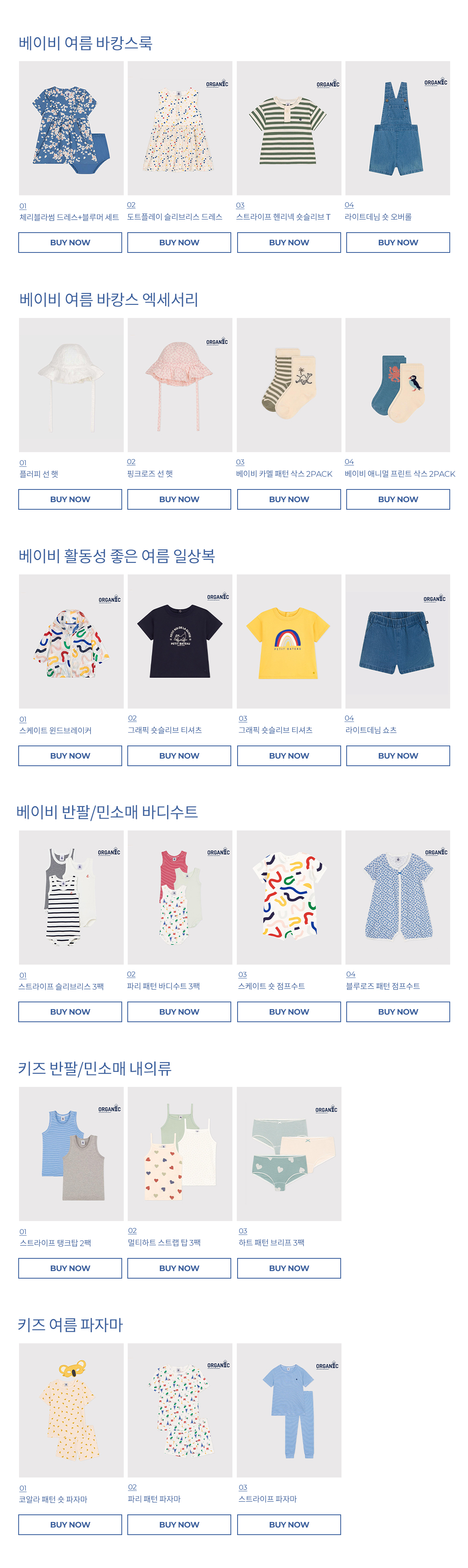
Task: Tap BUY NOW for 라이트데님 숏 오버롤
Action: 397,242
